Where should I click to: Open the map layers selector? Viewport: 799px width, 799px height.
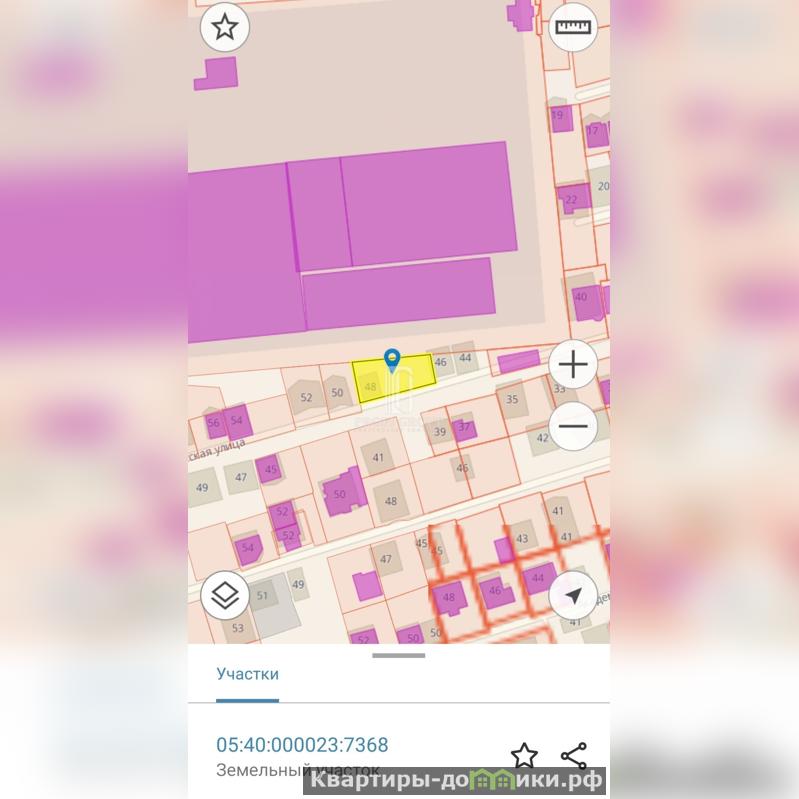point(225,597)
